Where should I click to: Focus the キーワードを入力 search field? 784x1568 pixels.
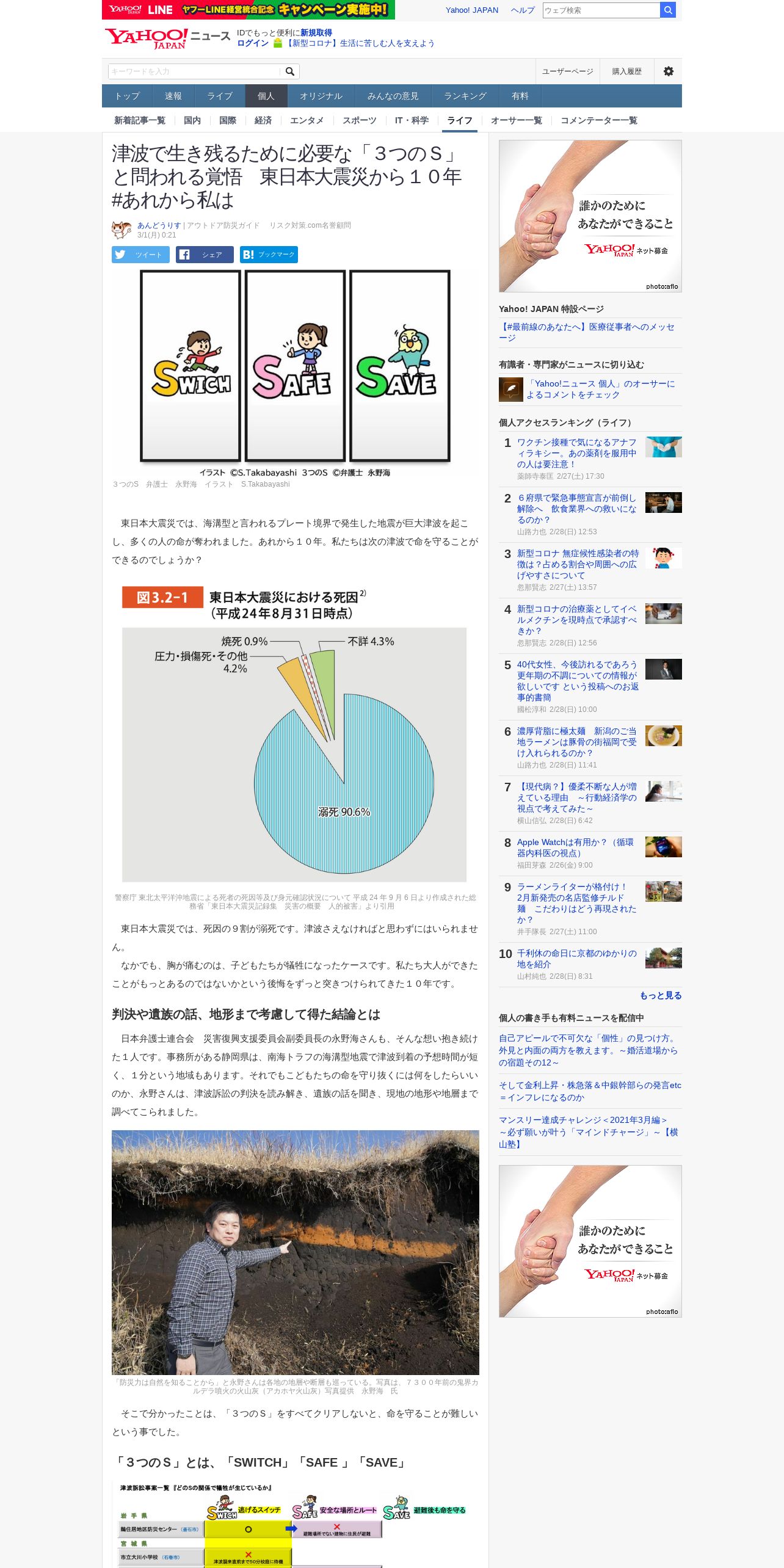[x=195, y=71]
